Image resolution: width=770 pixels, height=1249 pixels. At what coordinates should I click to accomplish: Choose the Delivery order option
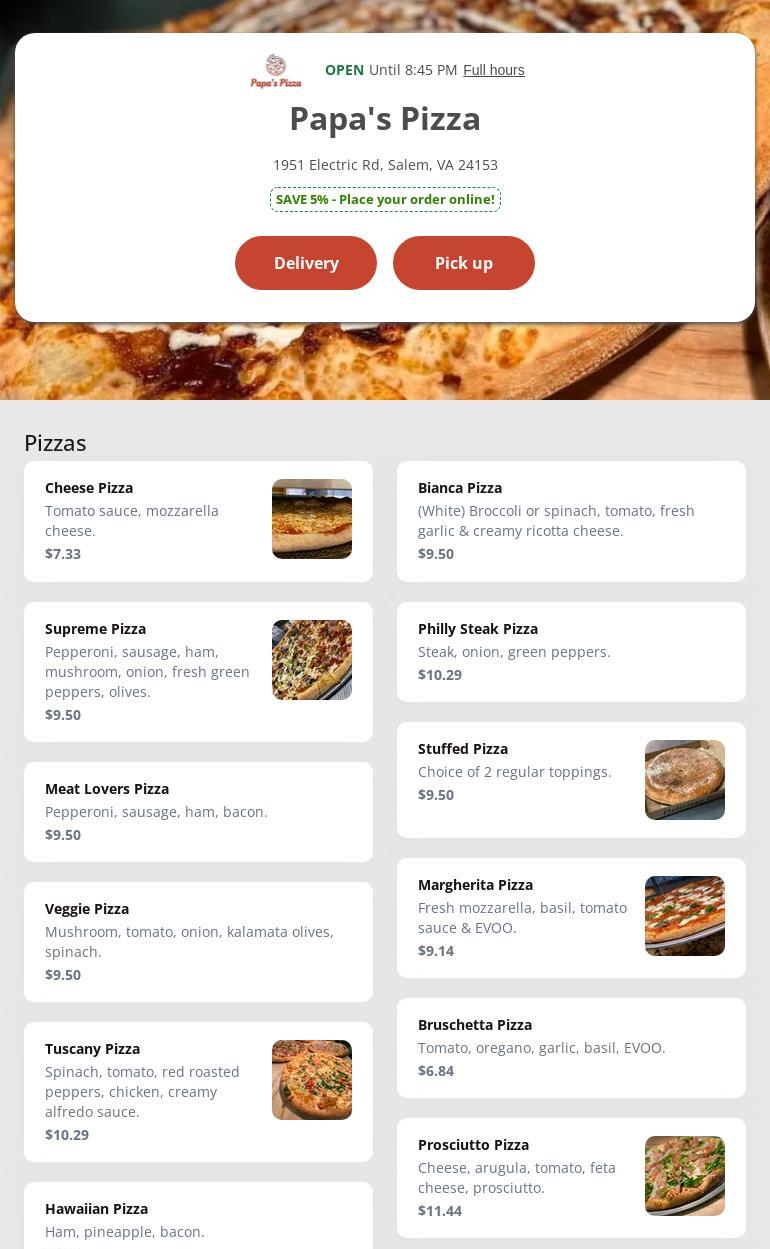click(306, 263)
